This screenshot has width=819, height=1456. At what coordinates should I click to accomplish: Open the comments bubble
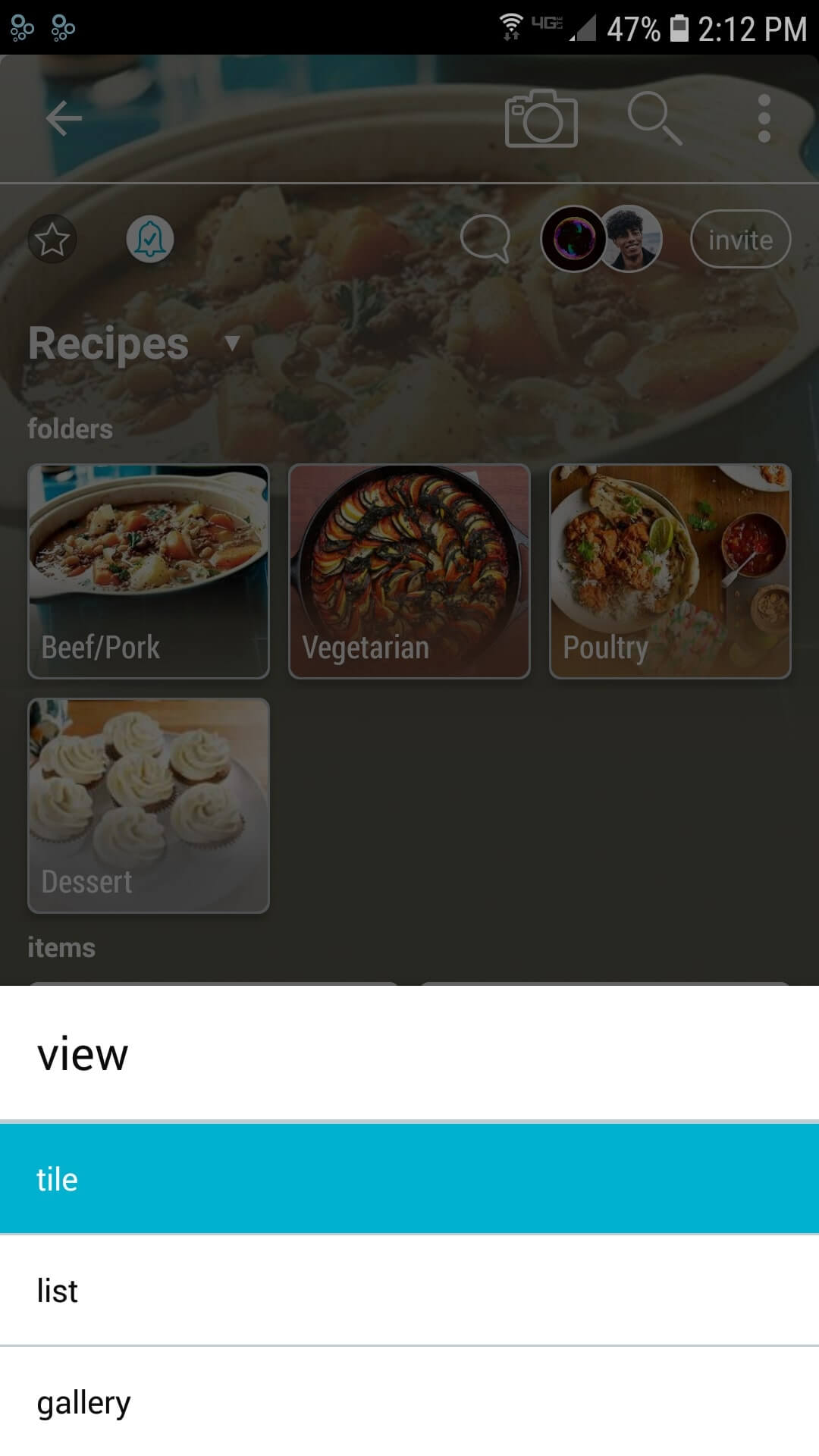point(485,238)
